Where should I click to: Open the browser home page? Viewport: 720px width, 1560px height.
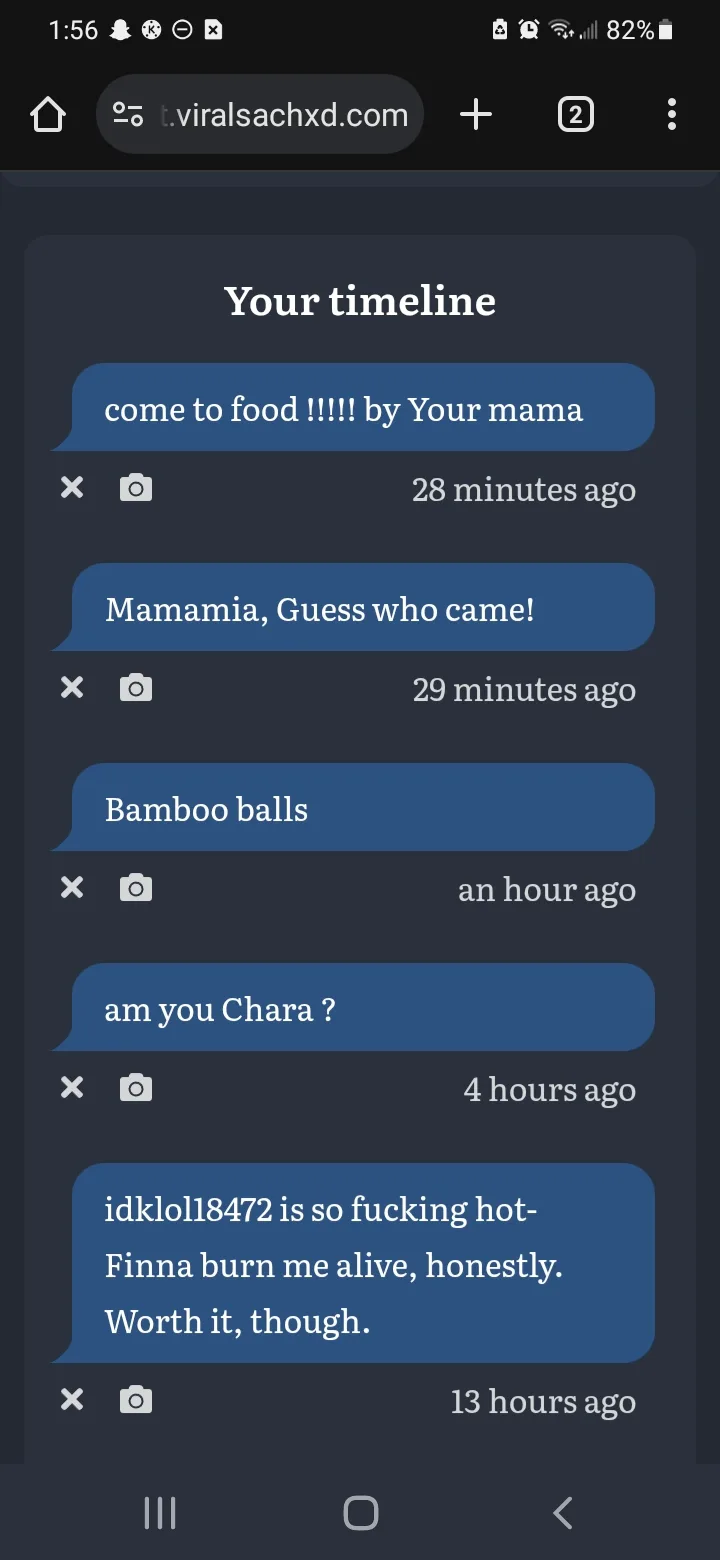(48, 115)
